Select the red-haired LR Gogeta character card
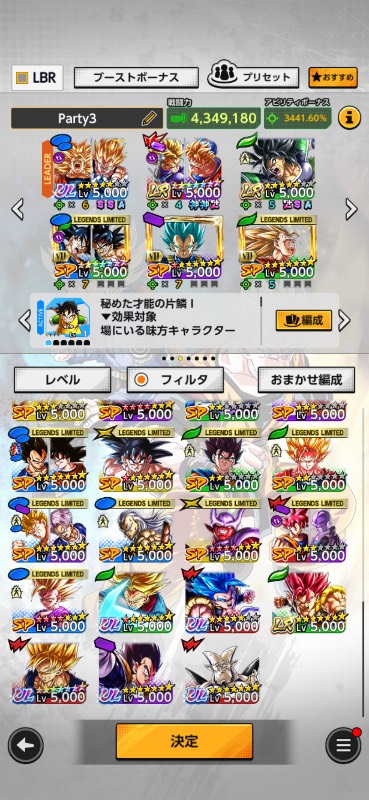The image size is (369, 800). point(309,601)
